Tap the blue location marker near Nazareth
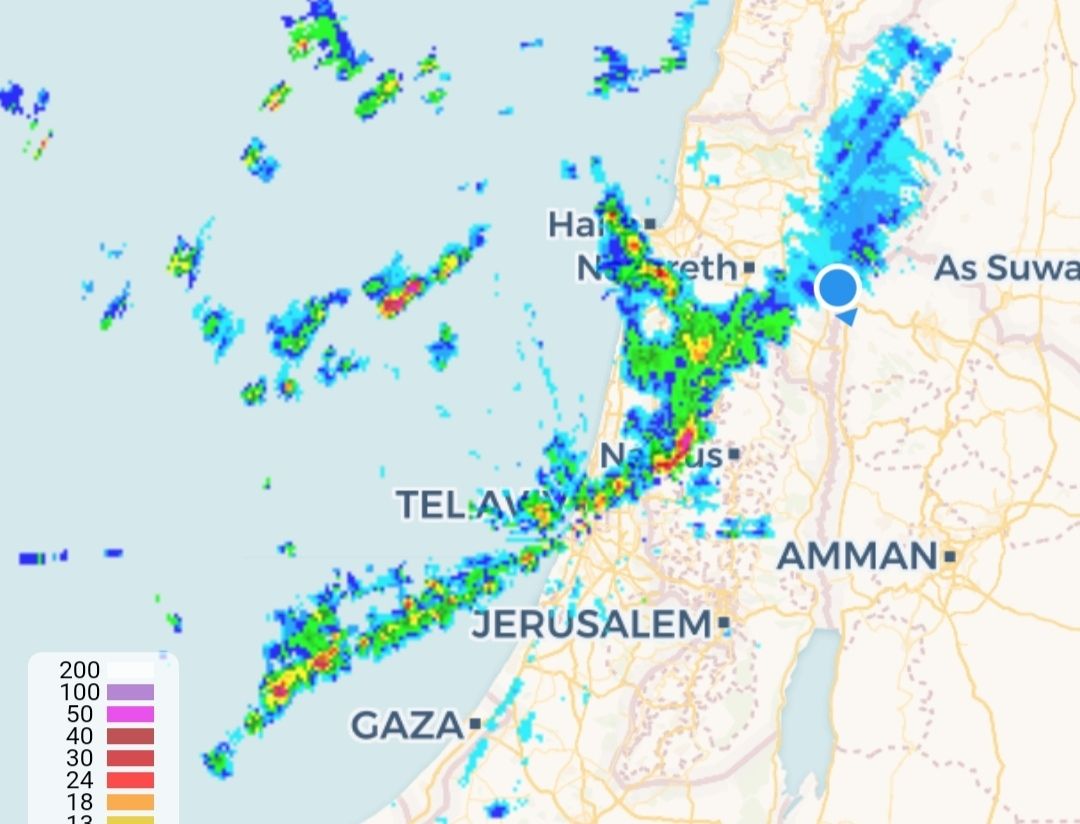Image resolution: width=1080 pixels, height=824 pixels. click(837, 288)
